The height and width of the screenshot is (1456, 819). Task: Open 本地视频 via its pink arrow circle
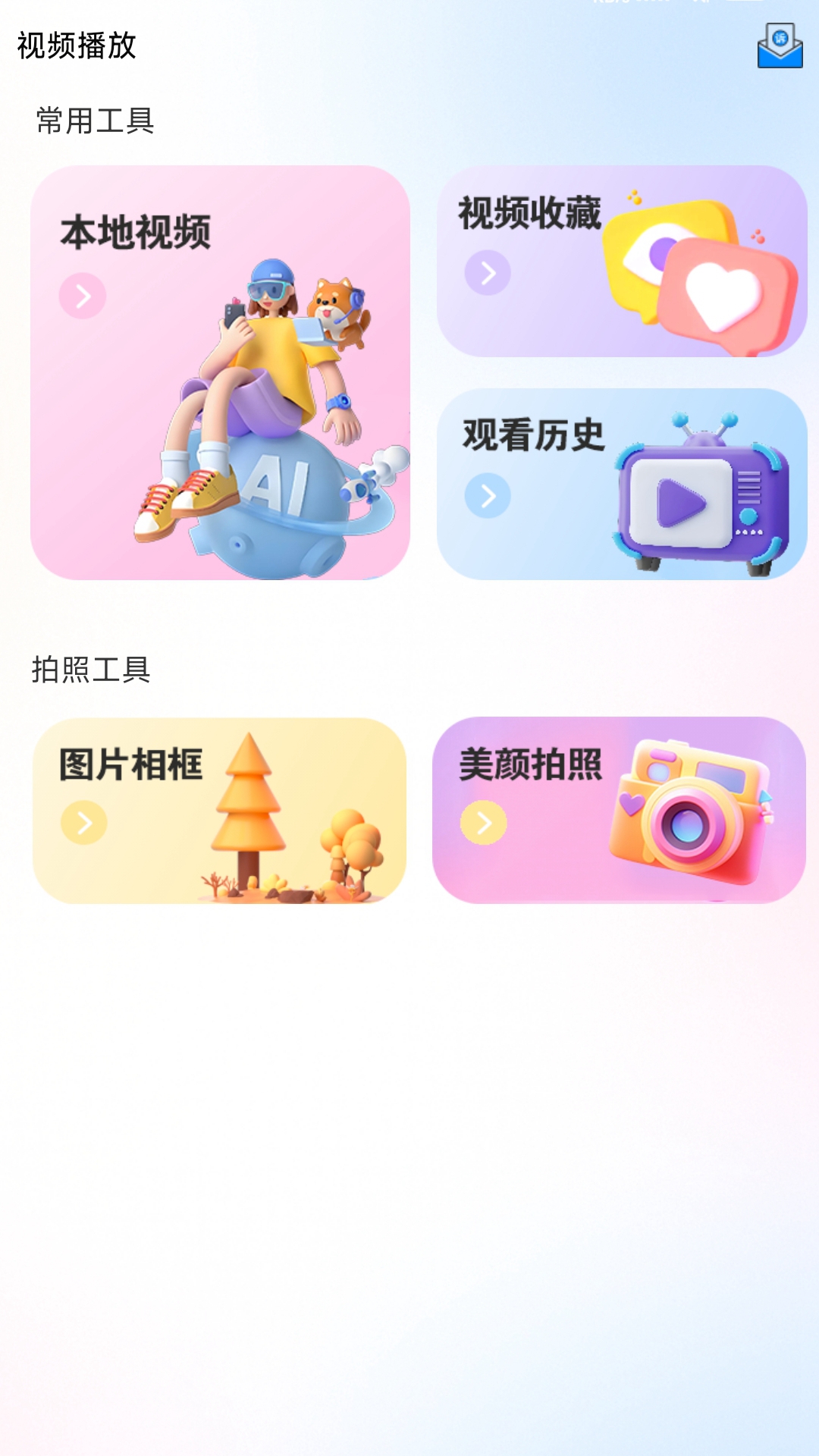(x=81, y=296)
